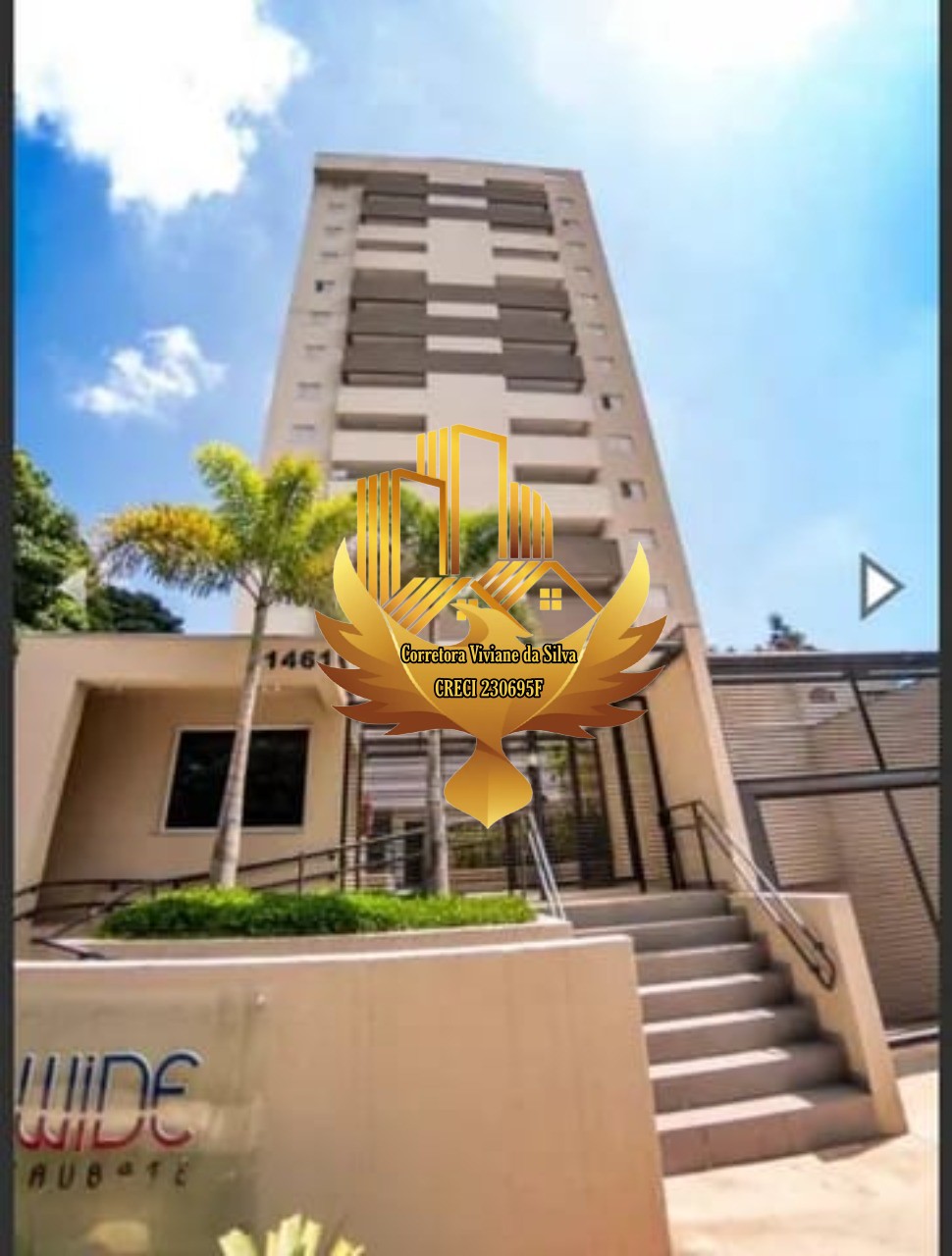Click the phoenix head at the logo center
Screen dimensions: 952x1256
tap(483, 618)
